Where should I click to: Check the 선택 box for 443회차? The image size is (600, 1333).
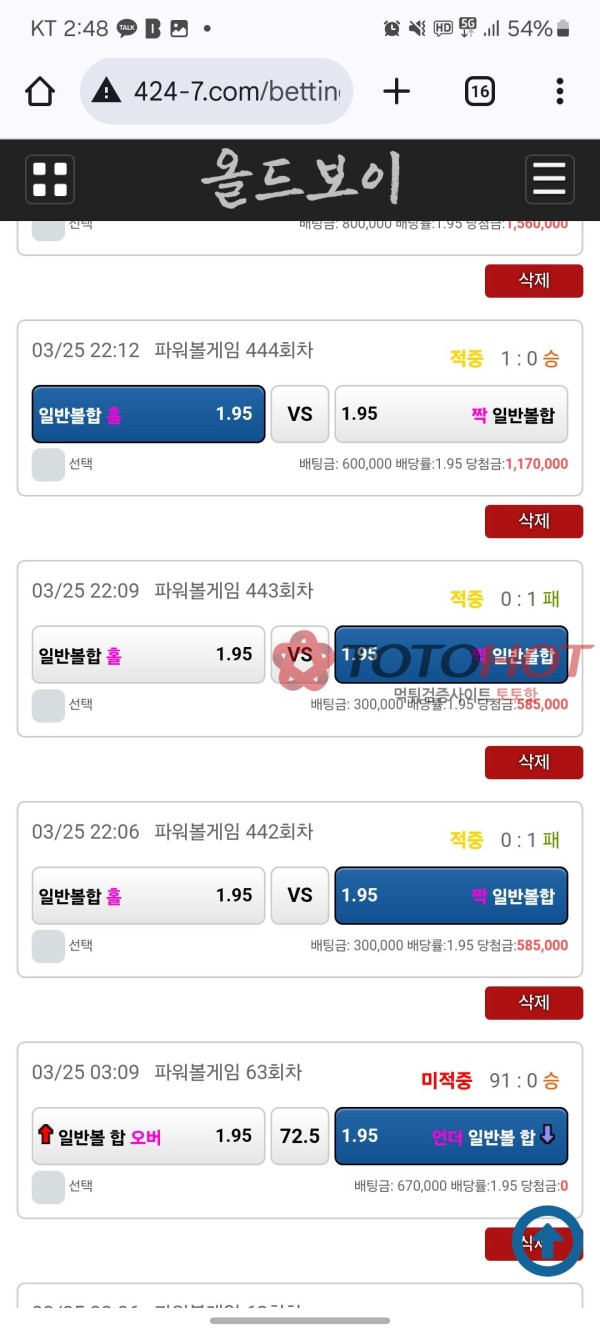point(48,705)
